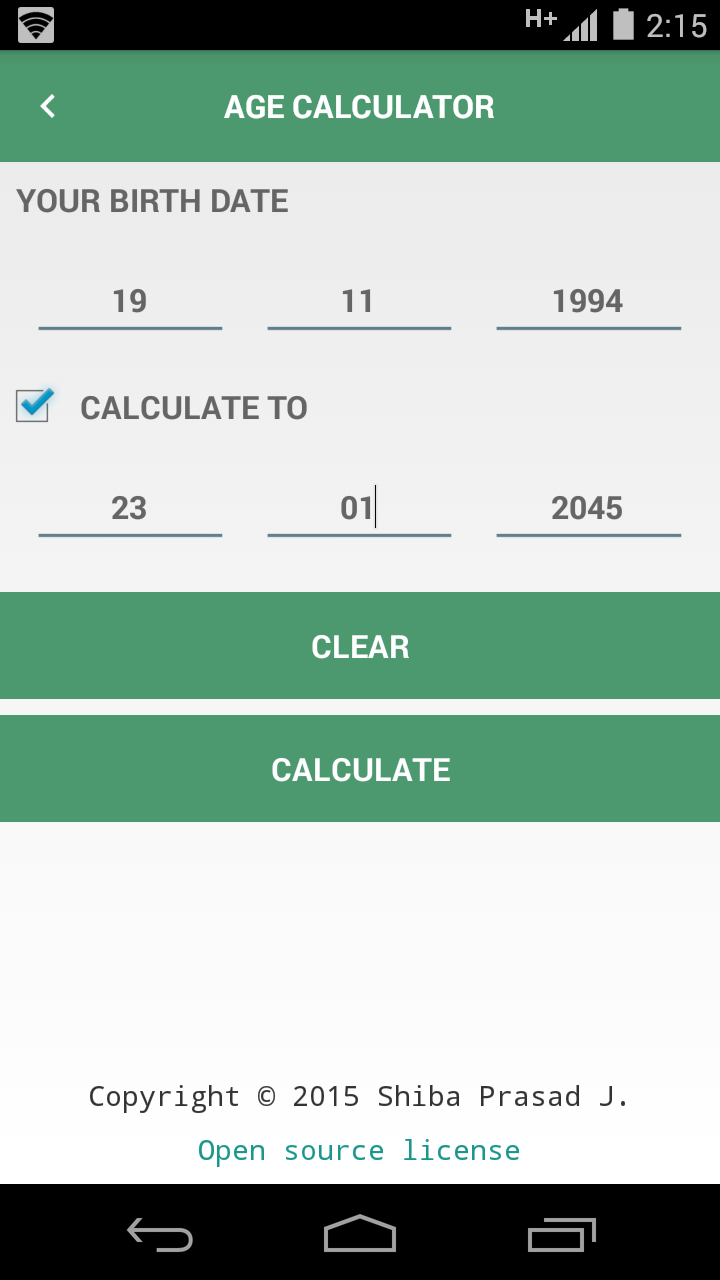720x1280 pixels.
Task: Open the Open source license link
Action: pyautogui.click(x=358, y=1150)
